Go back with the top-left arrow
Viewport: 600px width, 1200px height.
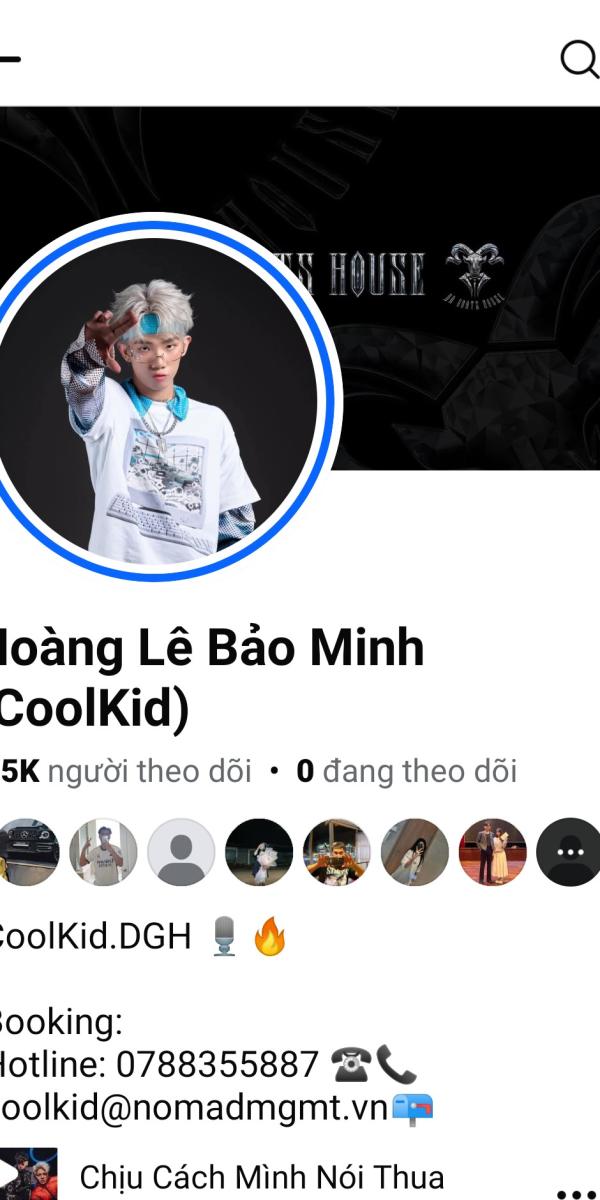[x=8, y=59]
